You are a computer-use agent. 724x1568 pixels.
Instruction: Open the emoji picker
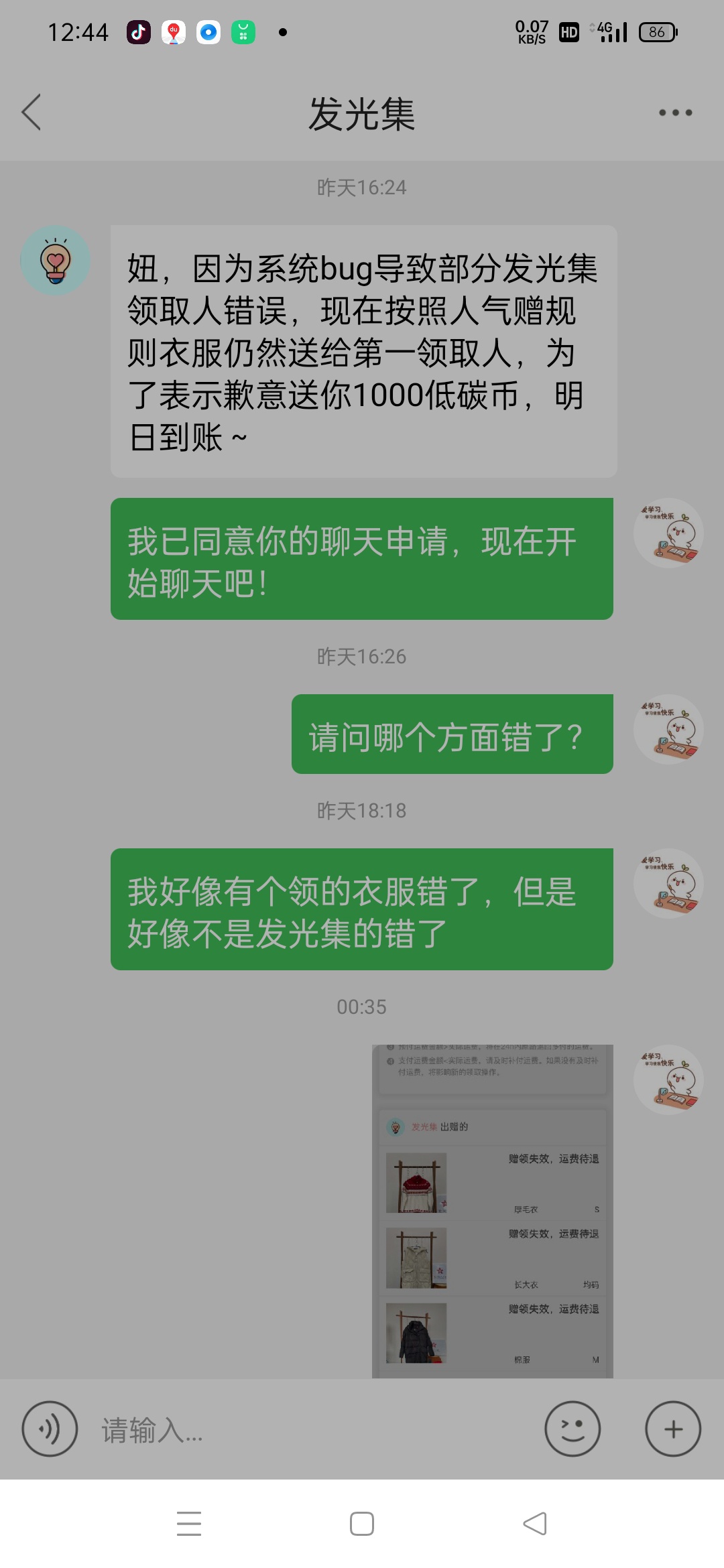pos(572,1429)
